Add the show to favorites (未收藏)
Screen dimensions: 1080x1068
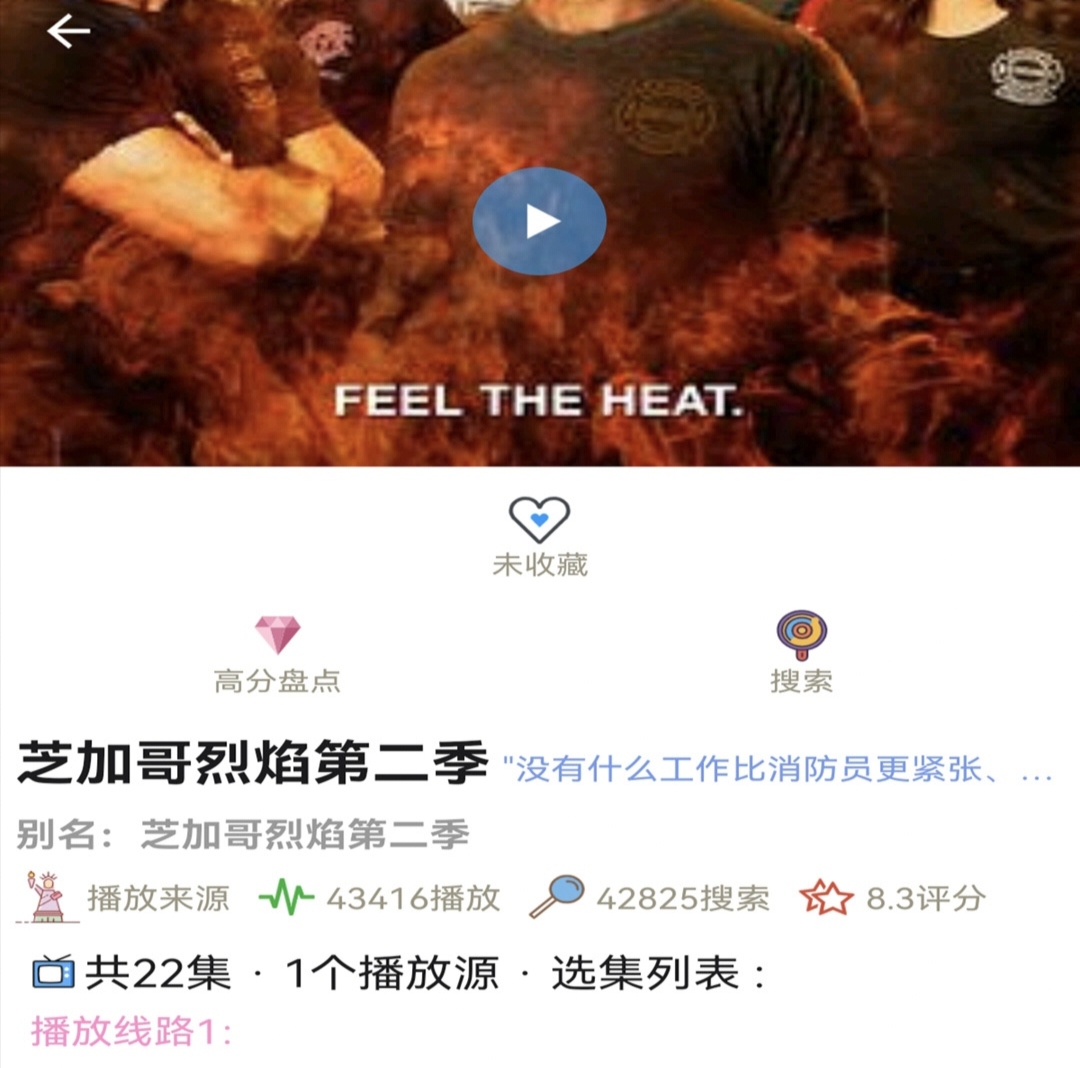(539, 537)
